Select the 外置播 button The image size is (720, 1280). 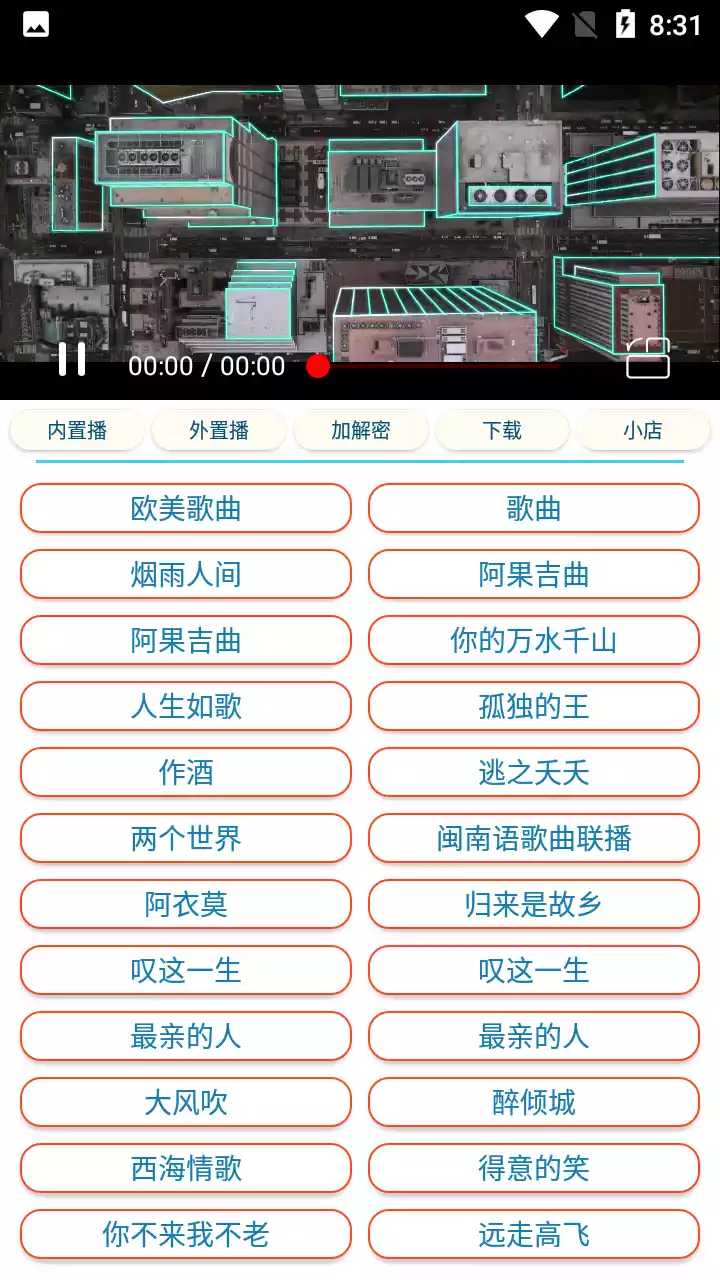pos(219,430)
